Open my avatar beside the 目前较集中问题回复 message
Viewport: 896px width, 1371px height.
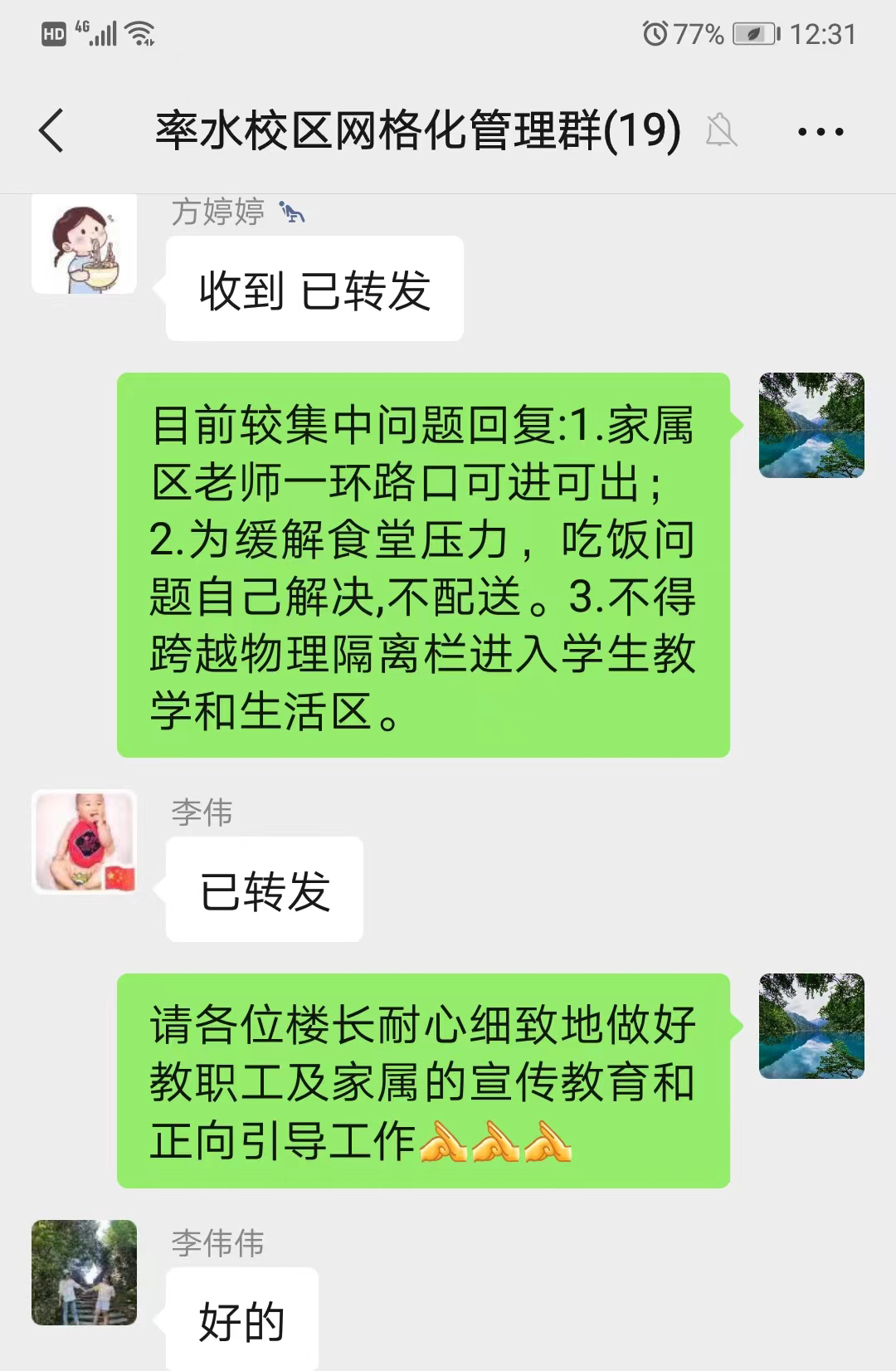coord(811,425)
